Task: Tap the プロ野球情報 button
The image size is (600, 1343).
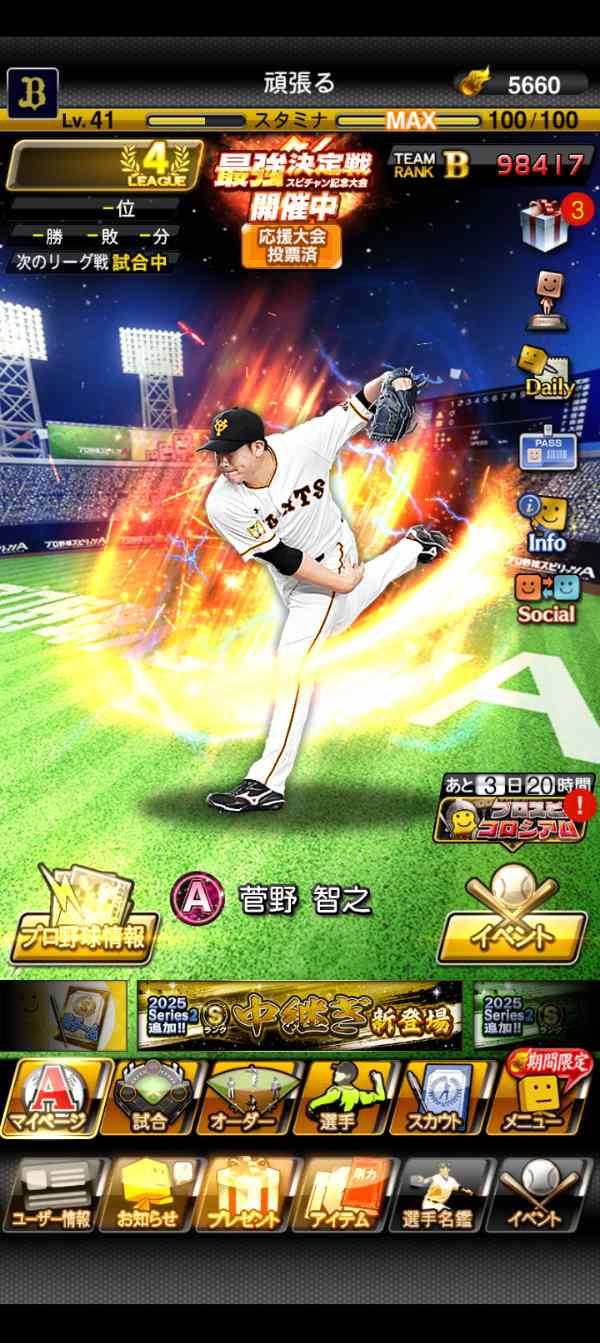Action: (83, 913)
